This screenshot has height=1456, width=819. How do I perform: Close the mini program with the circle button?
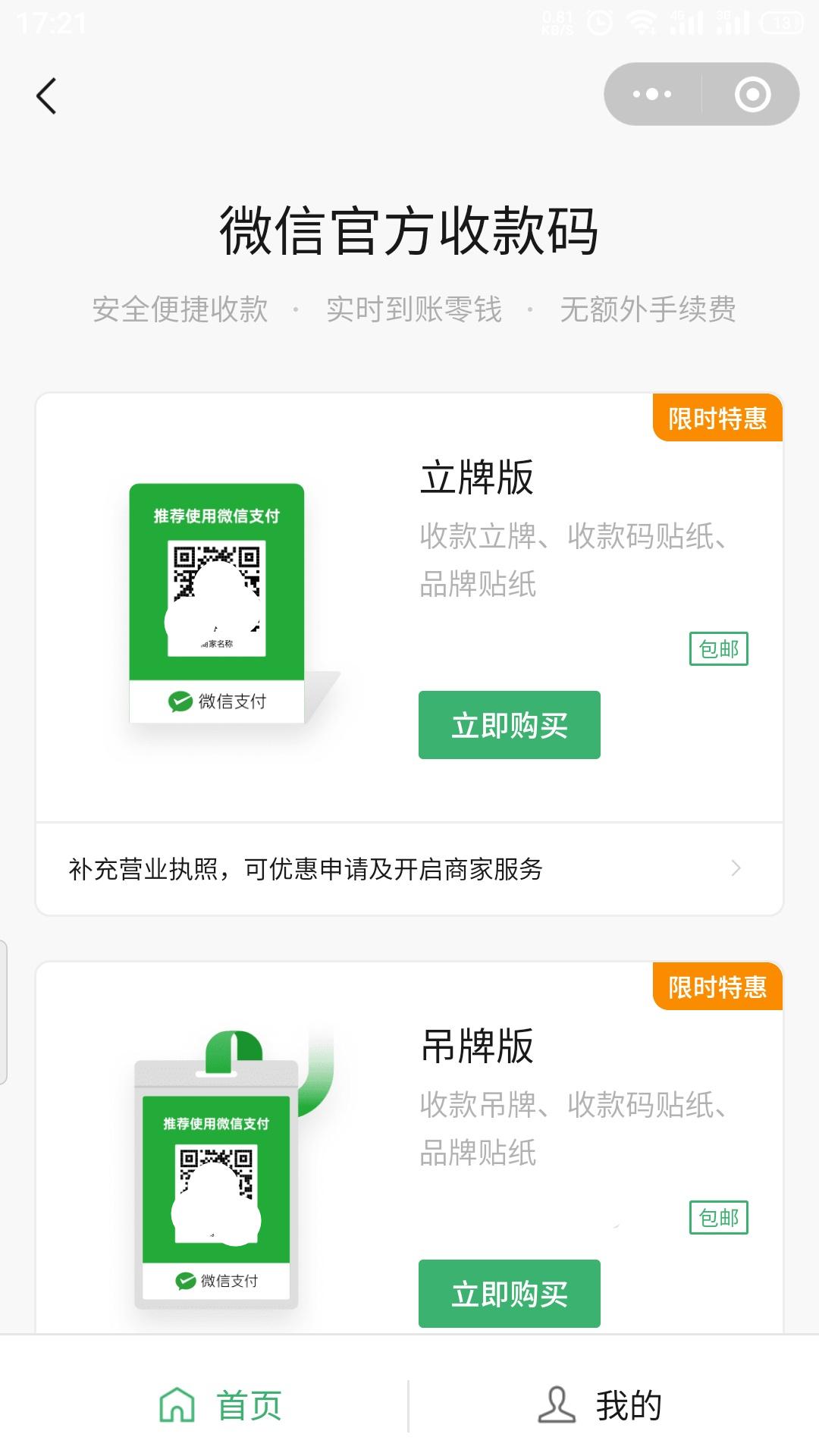pyautogui.click(x=752, y=94)
